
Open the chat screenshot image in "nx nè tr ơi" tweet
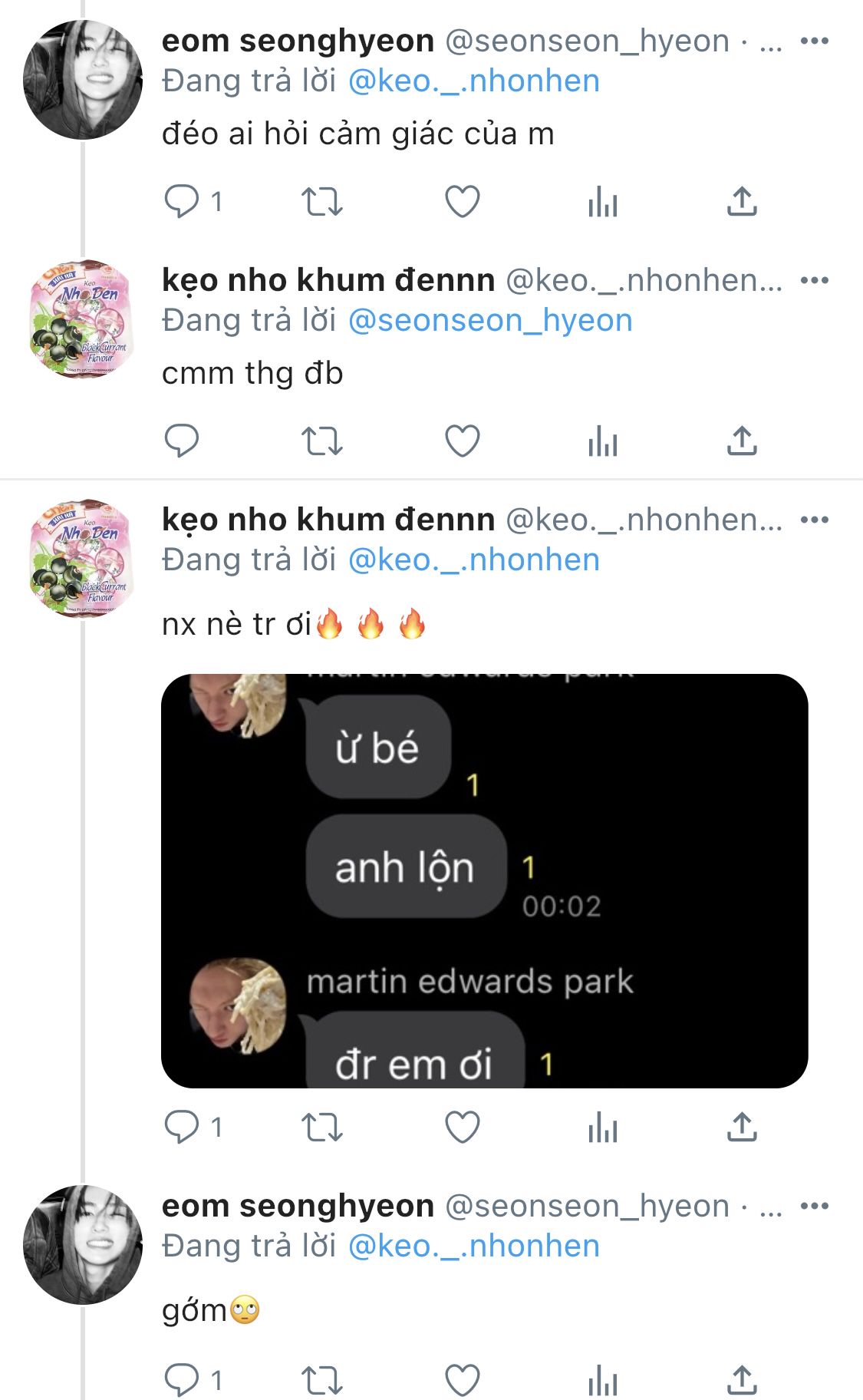pyautogui.click(x=484, y=880)
